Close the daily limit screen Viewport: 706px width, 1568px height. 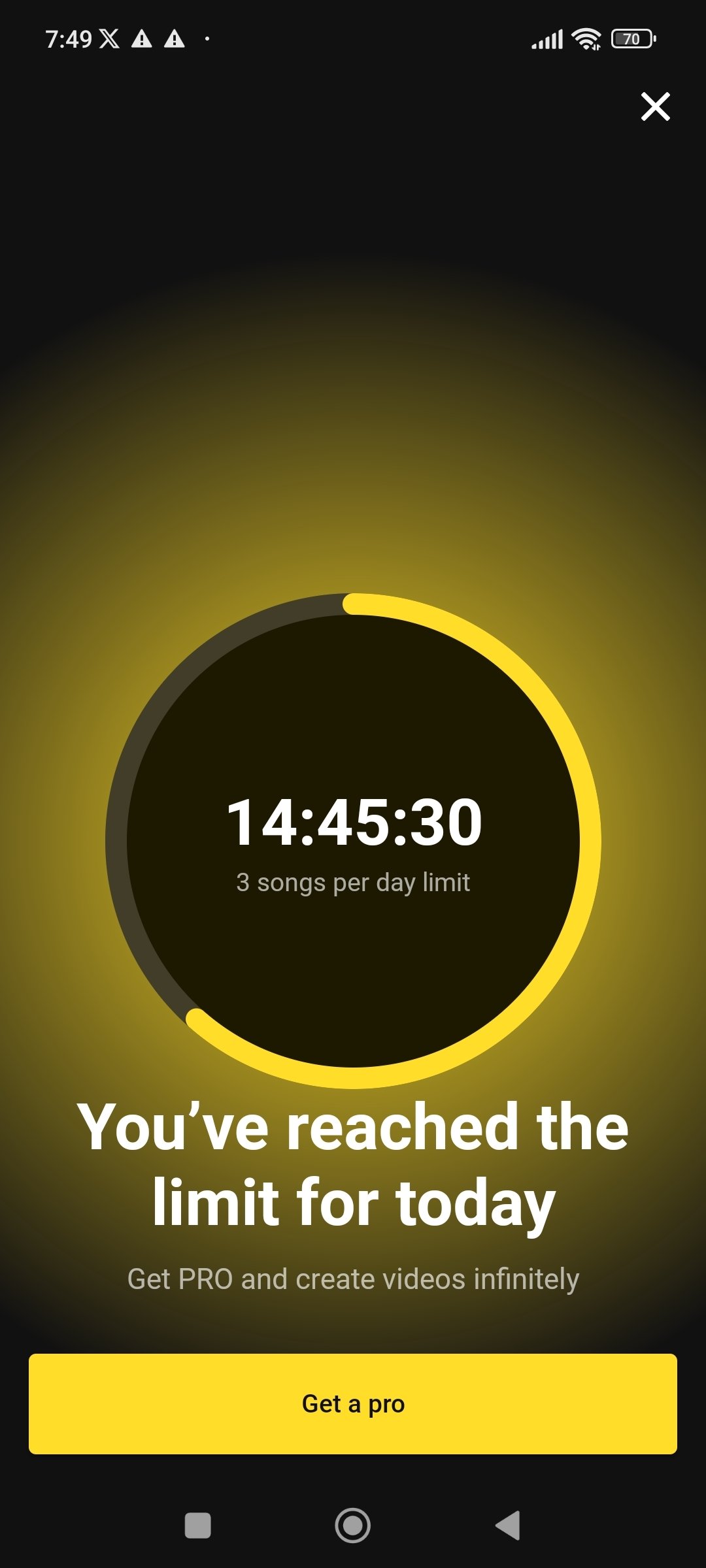(655, 106)
